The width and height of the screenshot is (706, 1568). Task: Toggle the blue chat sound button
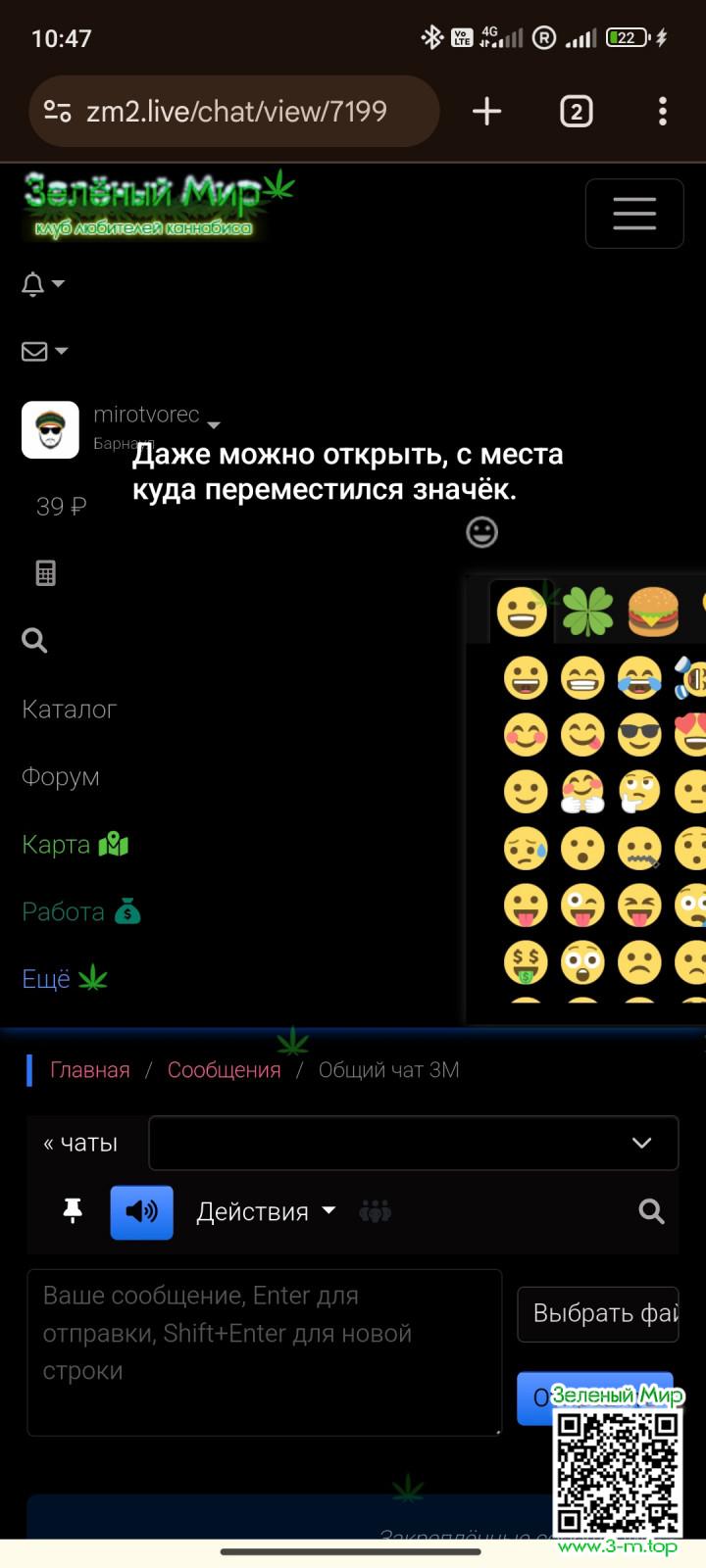coord(141,1212)
